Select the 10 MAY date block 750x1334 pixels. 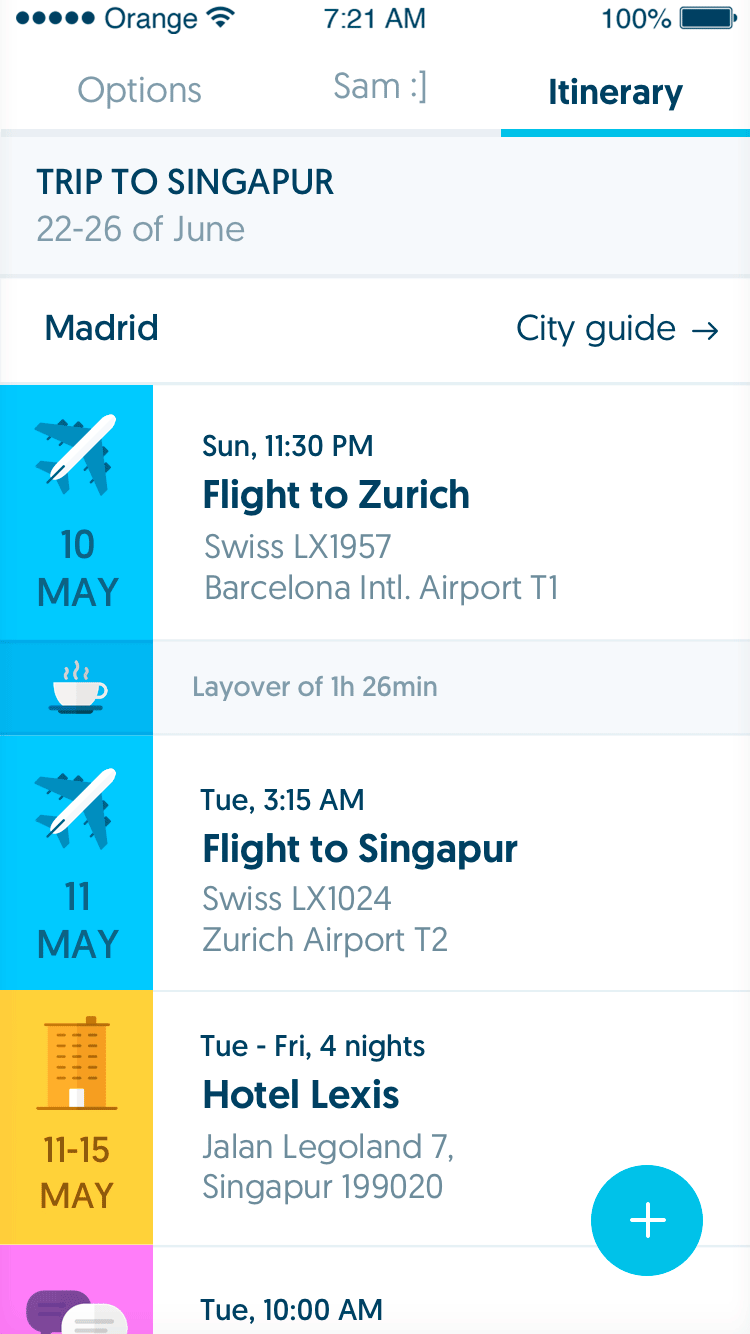point(76,568)
